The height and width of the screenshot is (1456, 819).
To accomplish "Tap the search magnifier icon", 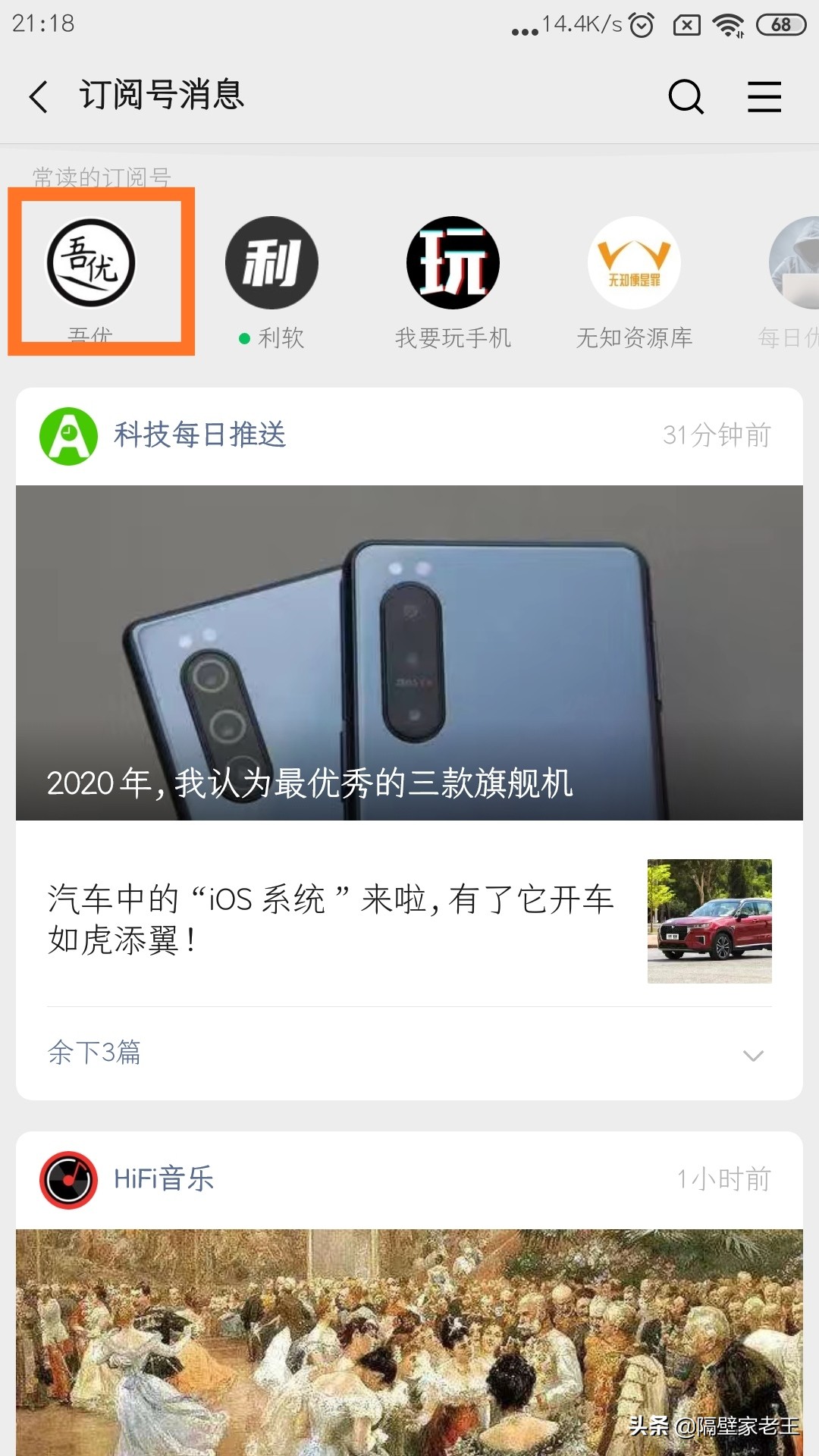I will tap(685, 97).
